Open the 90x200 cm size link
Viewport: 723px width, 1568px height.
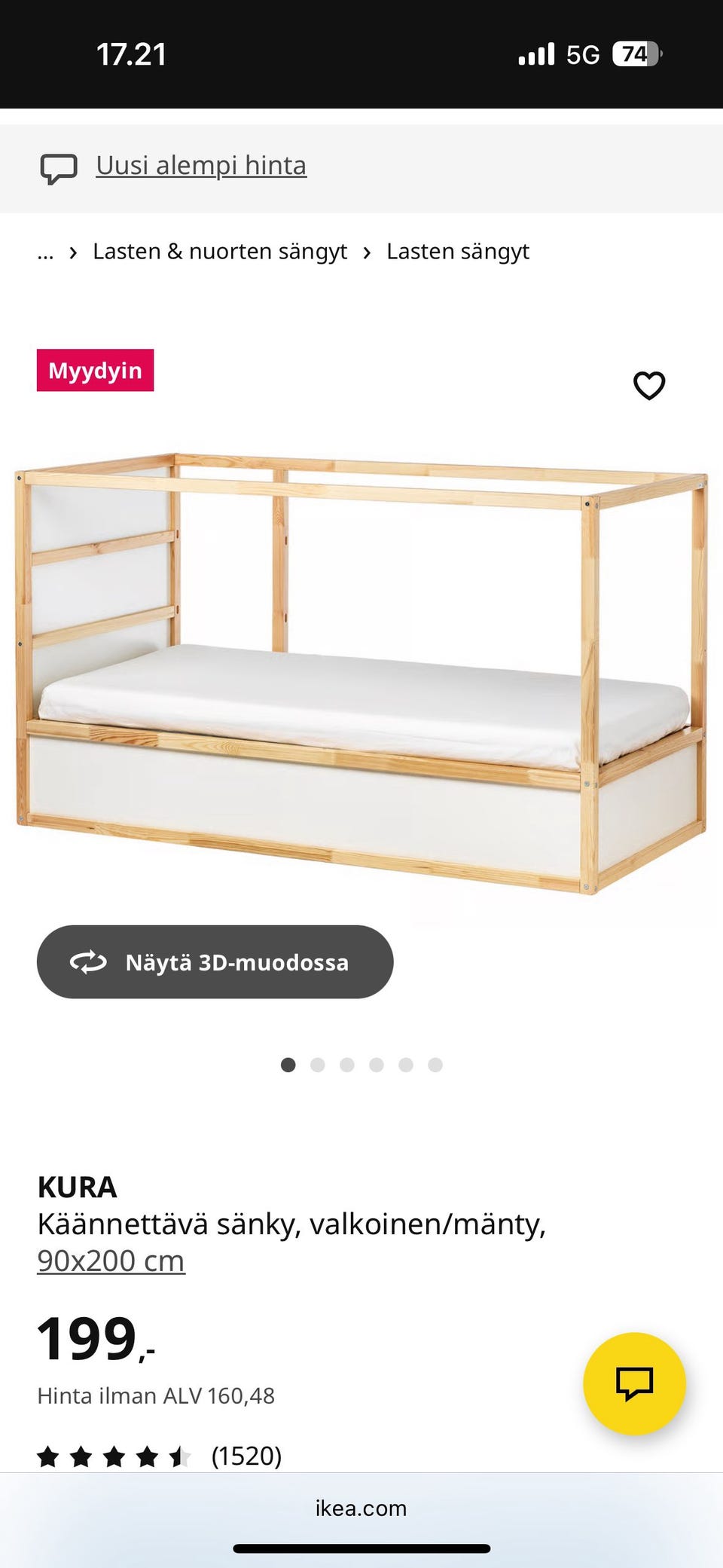[111, 1261]
